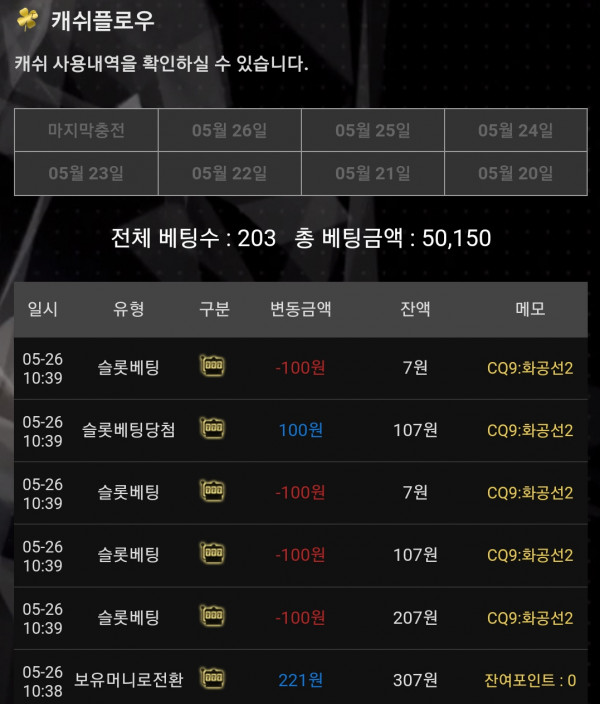The width and height of the screenshot is (600, 704).
Task: Show cash history for 05월 22일
Action: [229, 173]
